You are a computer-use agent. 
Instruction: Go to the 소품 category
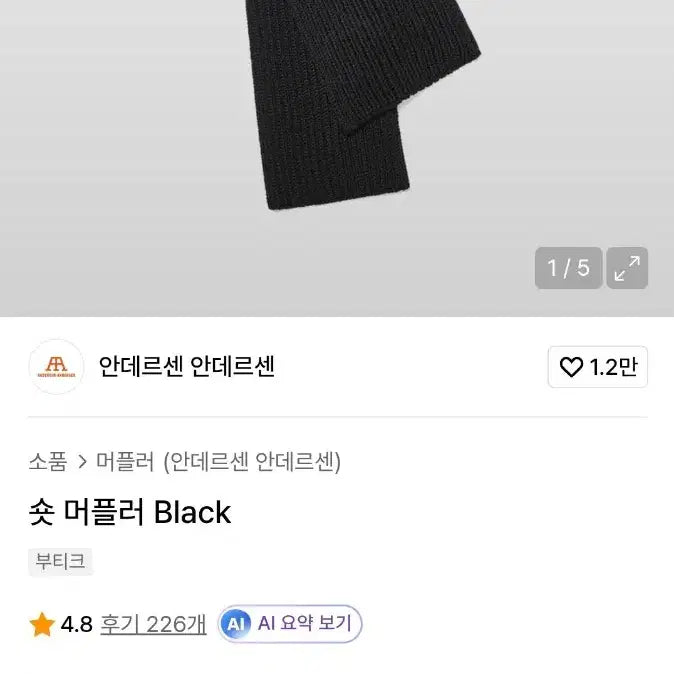click(48, 462)
